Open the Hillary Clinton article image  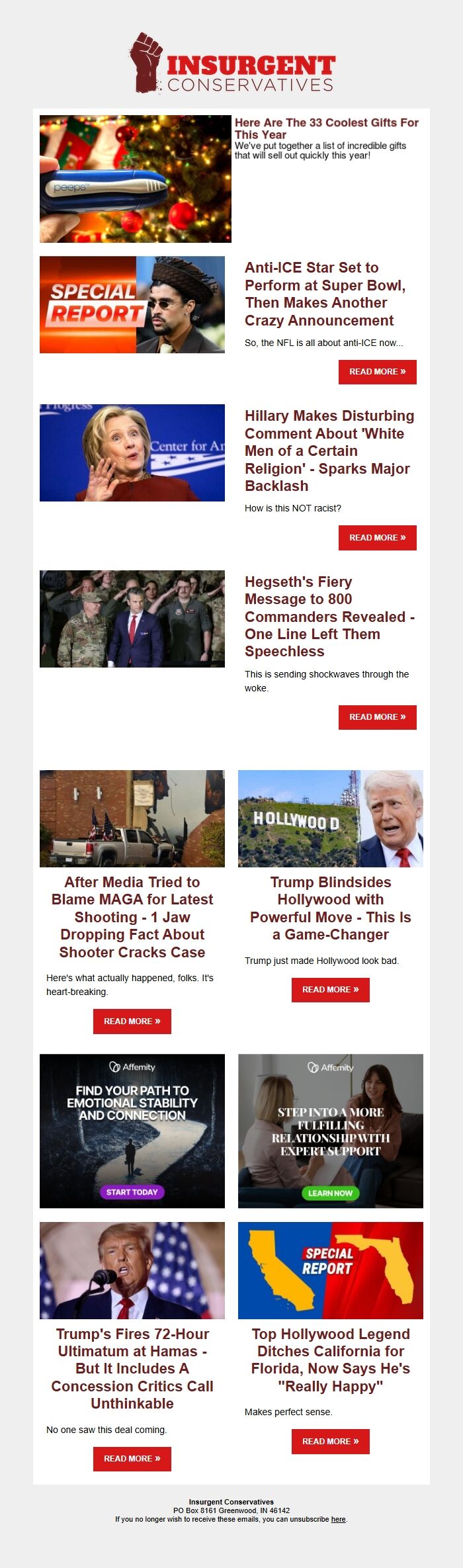tap(132, 453)
